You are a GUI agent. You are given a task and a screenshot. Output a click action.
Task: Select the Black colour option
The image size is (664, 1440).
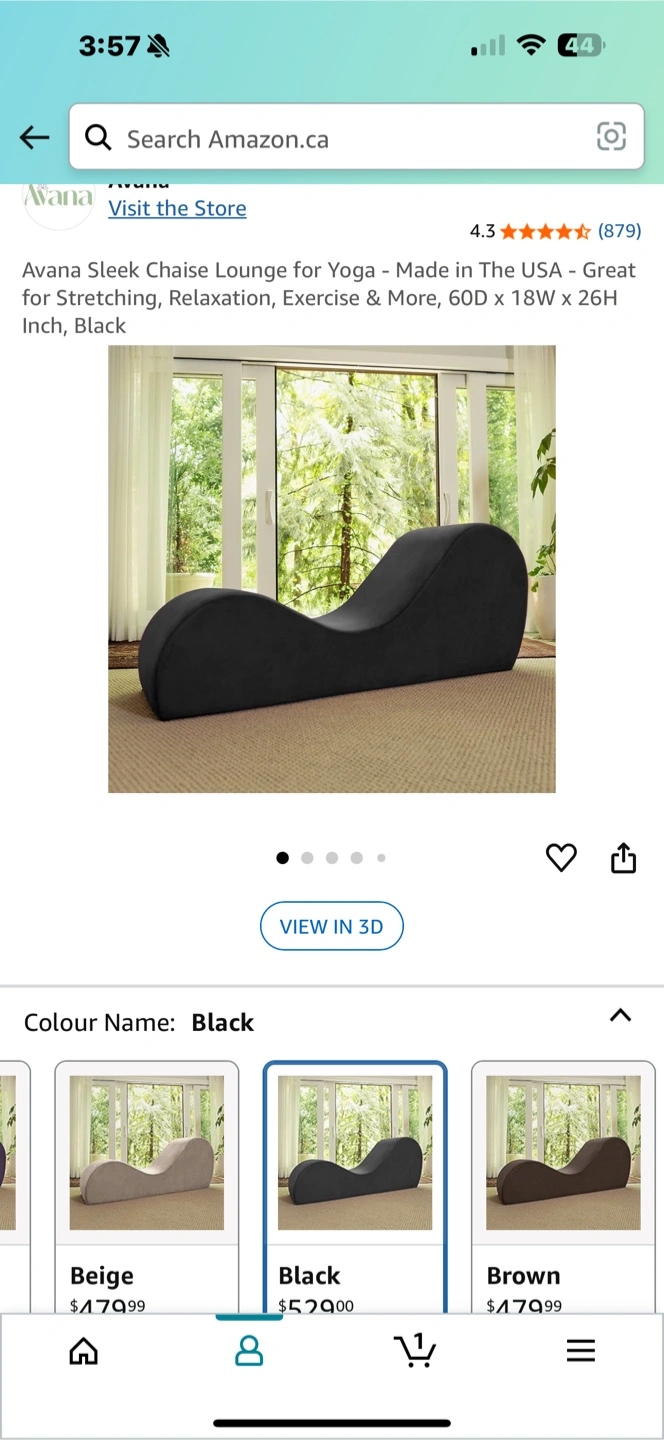[x=355, y=1187]
